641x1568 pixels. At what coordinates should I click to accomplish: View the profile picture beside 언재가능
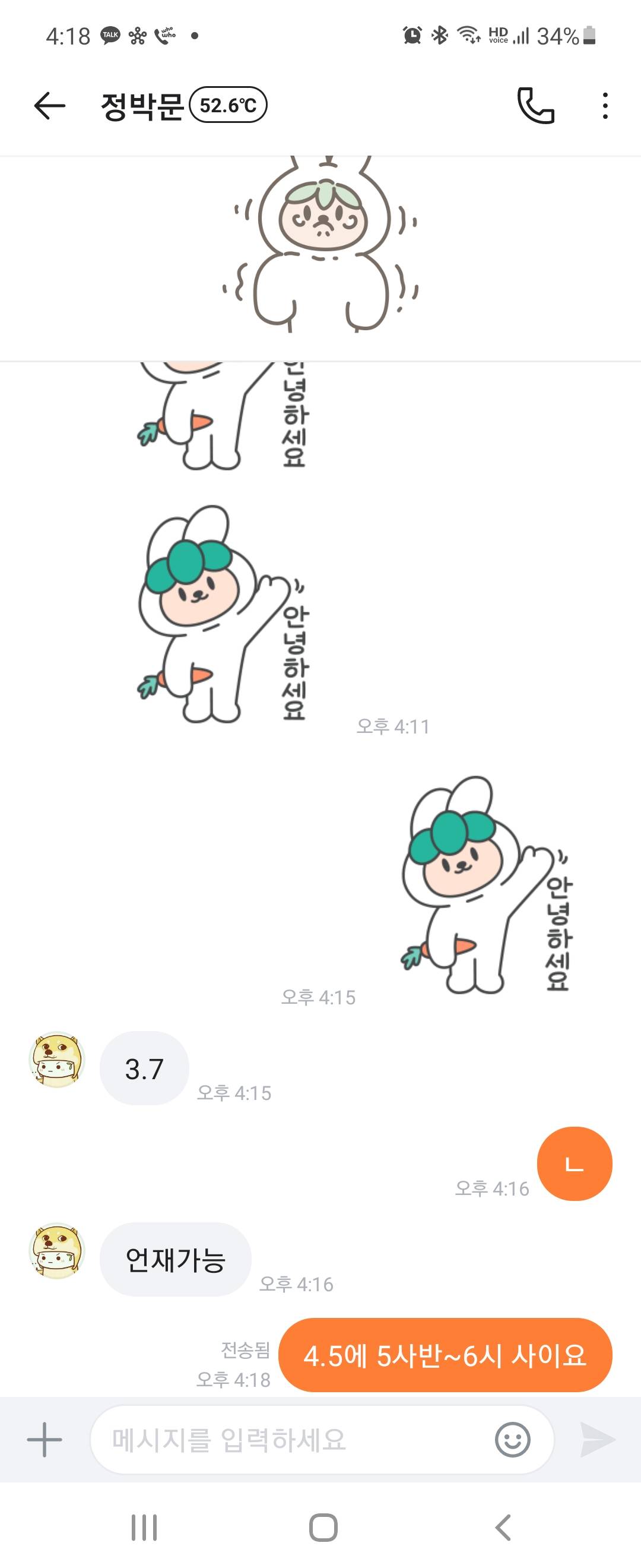[56, 1251]
